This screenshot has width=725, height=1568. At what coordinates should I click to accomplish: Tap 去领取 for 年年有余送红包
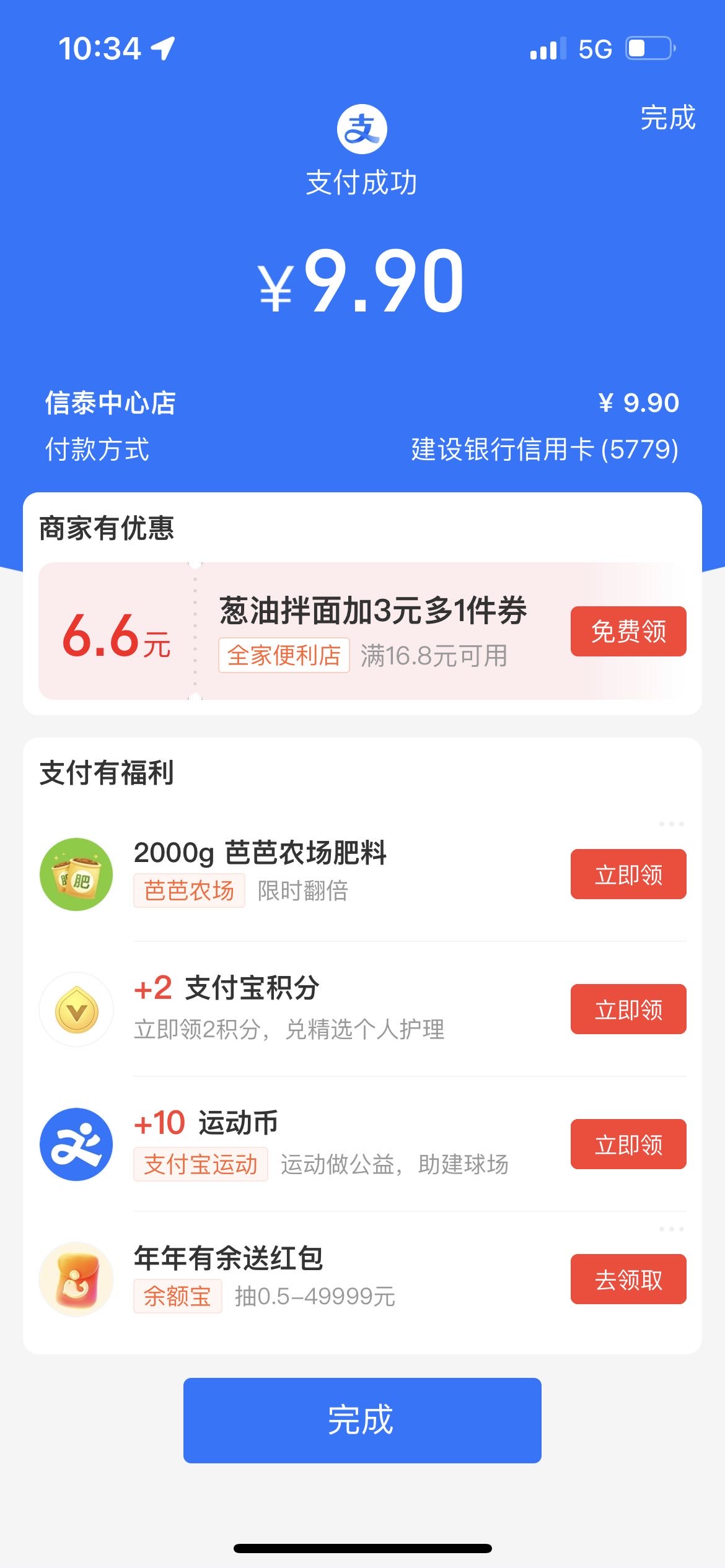(628, 1279)
